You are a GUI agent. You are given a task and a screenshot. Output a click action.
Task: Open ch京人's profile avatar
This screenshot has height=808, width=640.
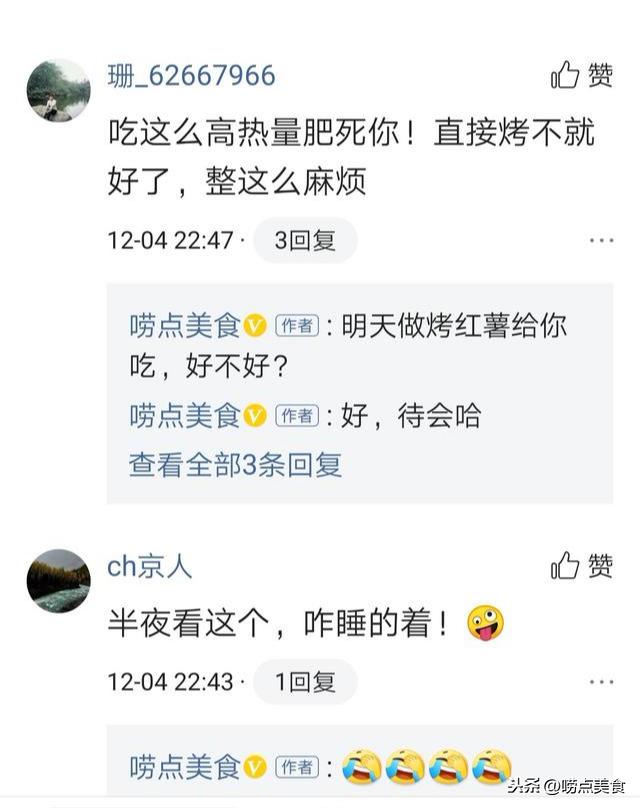(58, 580)
